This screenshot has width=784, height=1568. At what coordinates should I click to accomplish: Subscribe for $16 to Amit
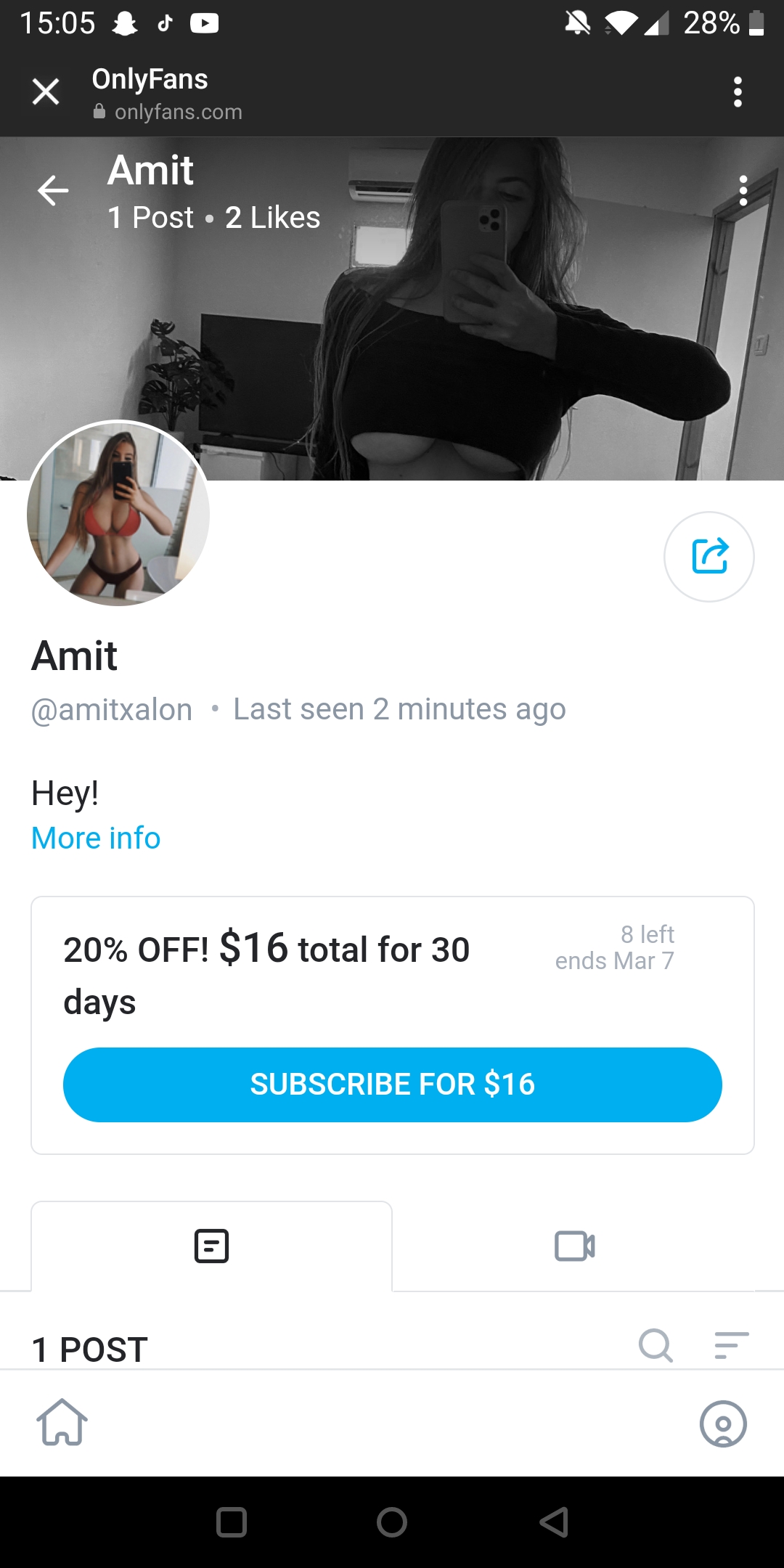392,1085
